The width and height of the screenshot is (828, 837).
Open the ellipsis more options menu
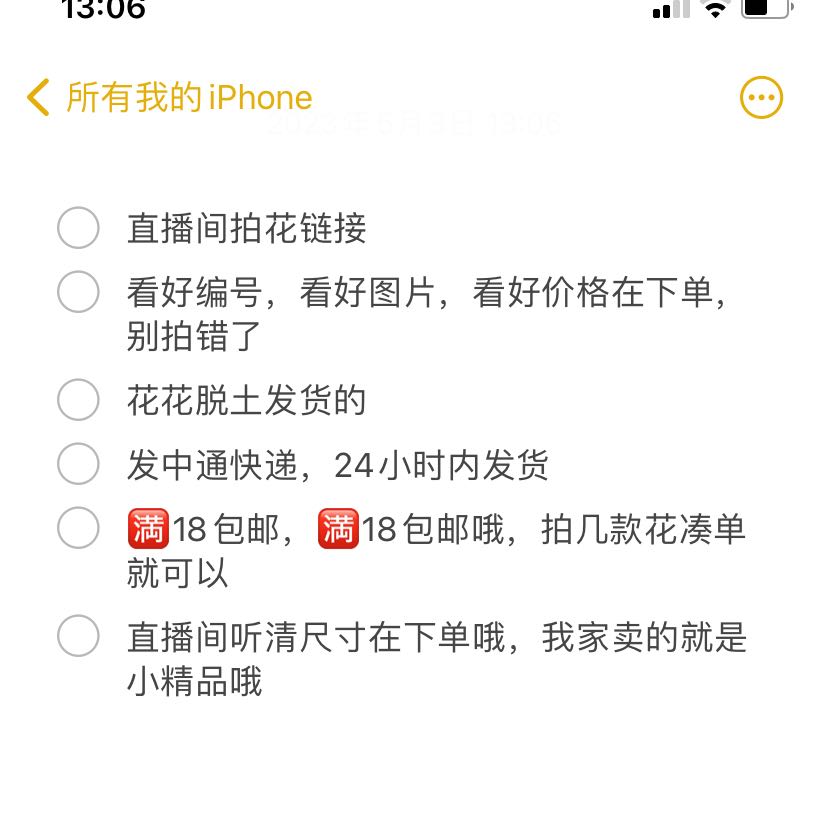click(x=761, y=97)
